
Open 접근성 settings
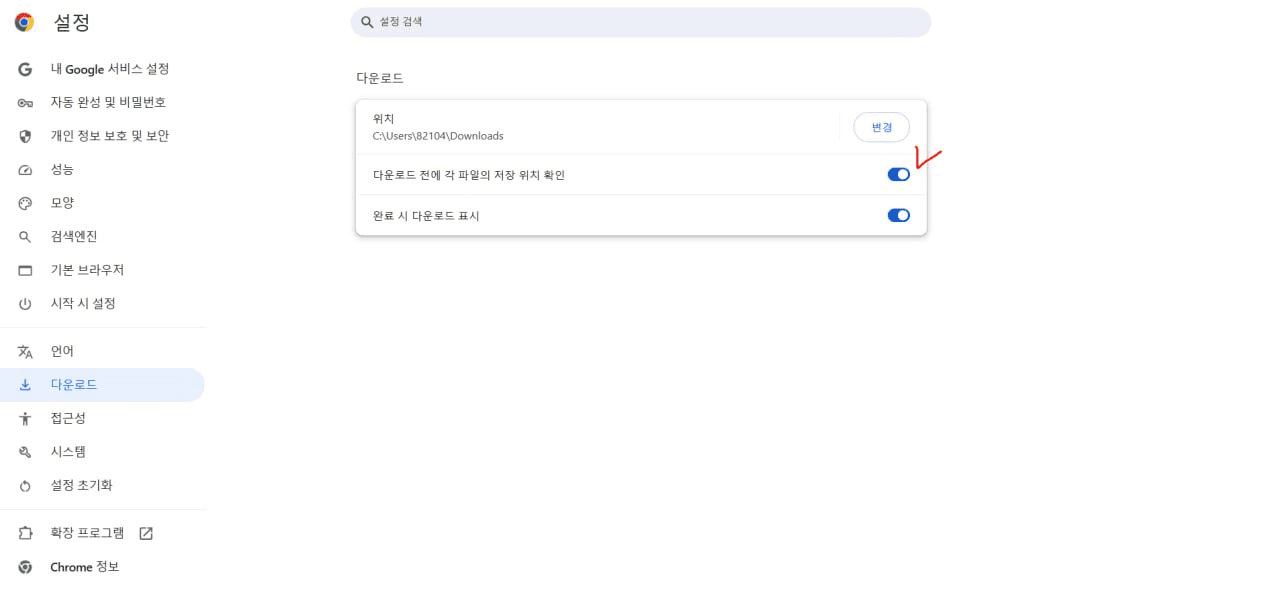pyautogui.click(x=68, y=418)
